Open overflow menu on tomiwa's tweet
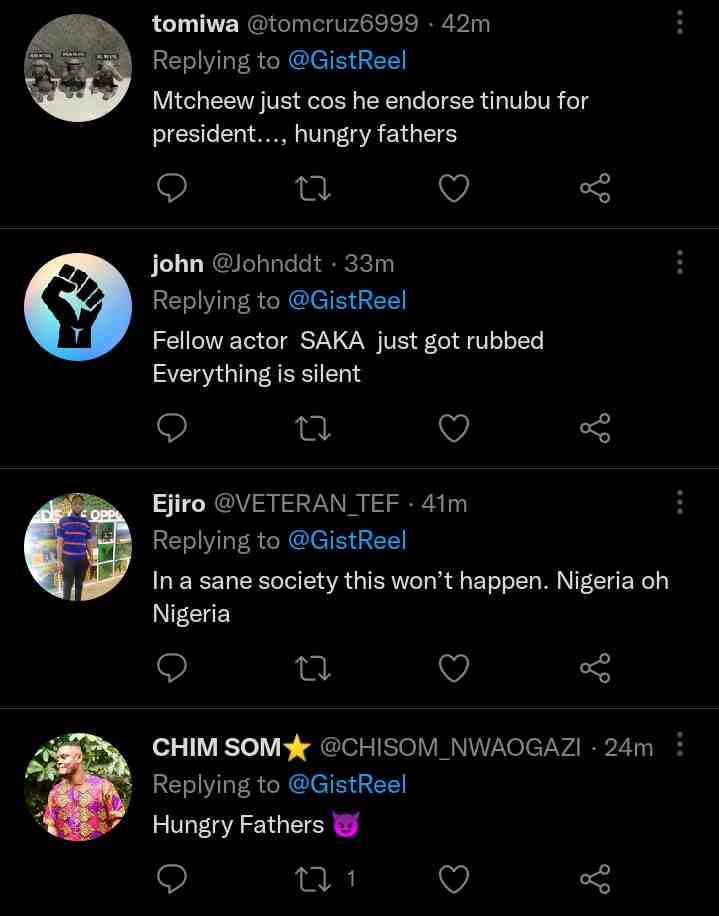 tap(680, 22)
